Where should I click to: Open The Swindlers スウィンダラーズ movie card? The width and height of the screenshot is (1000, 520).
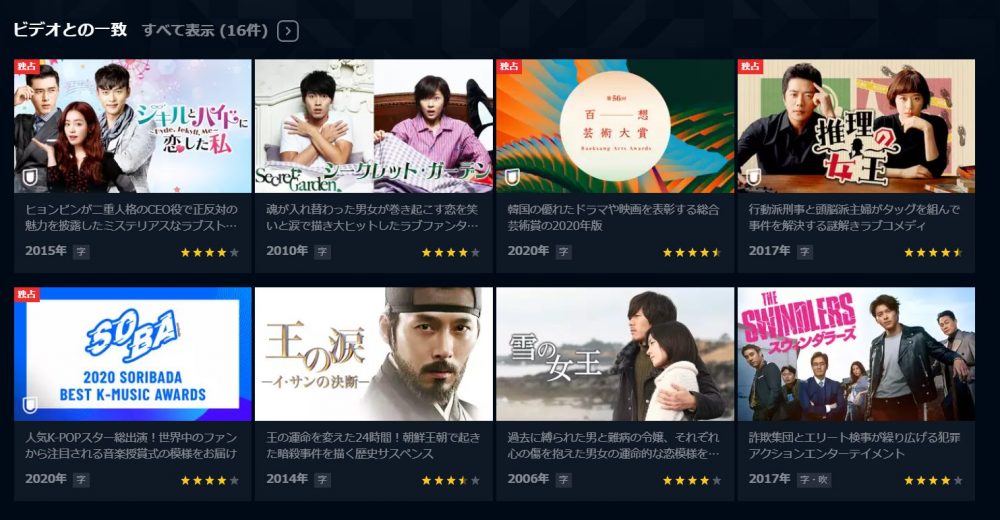click(856, 354)
